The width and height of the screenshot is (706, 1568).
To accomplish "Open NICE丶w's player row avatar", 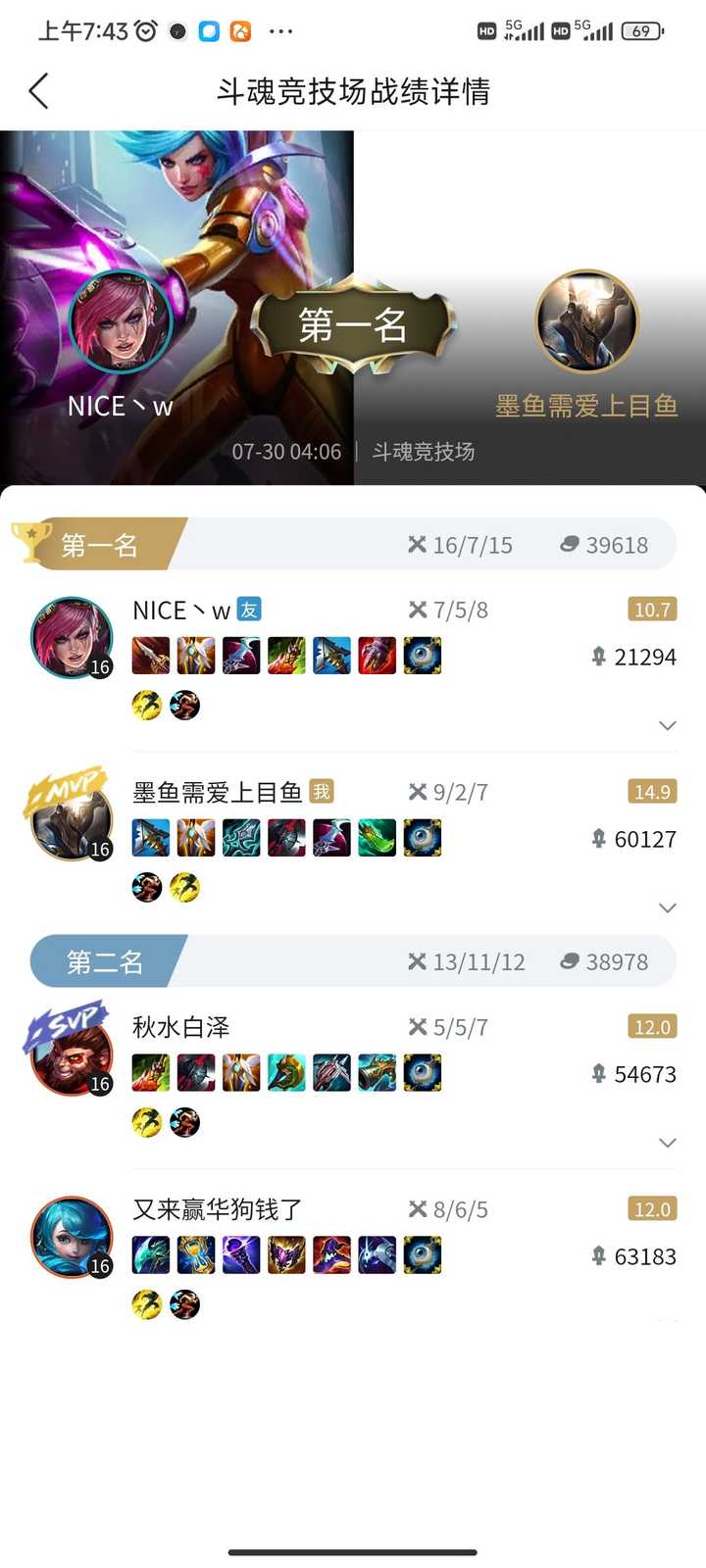I will [73, 638].
